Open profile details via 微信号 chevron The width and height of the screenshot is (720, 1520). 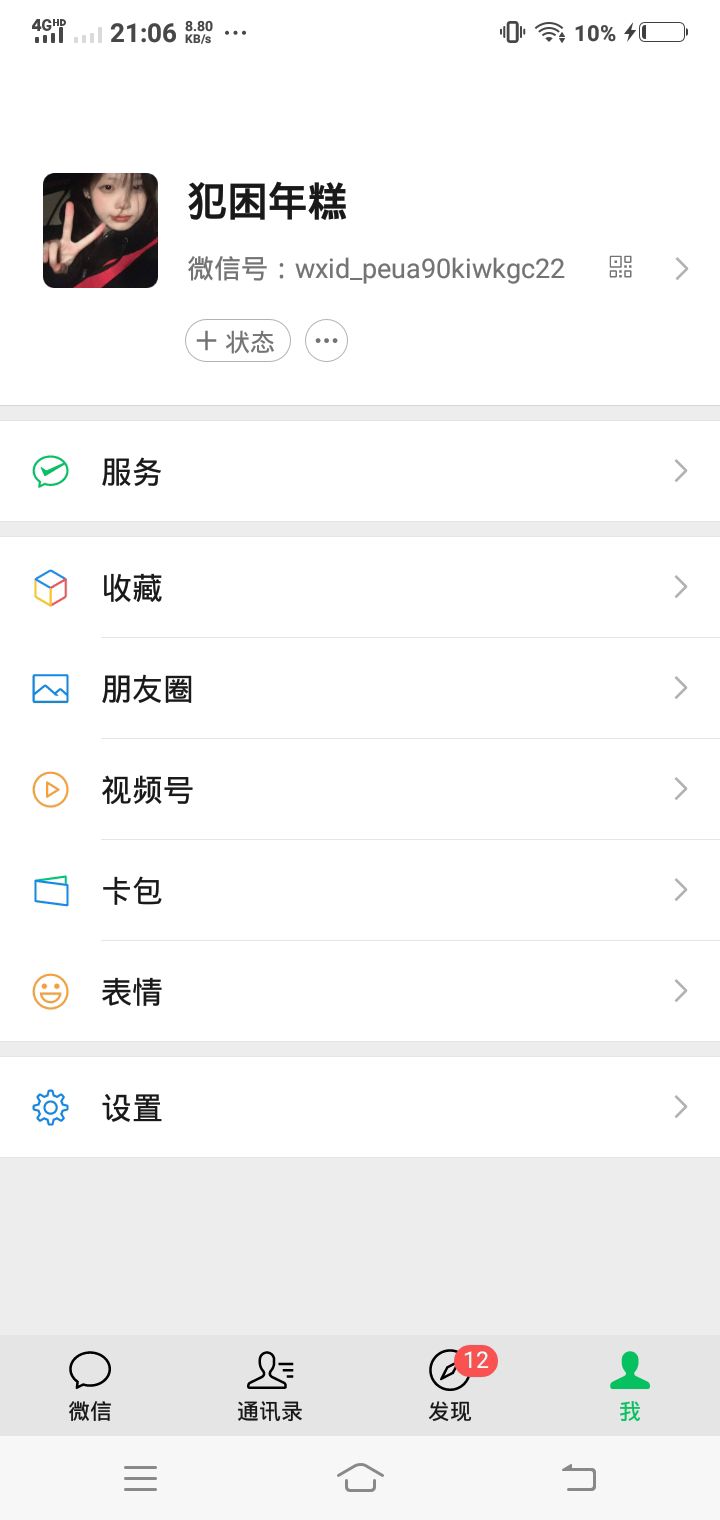coord(681,268)
